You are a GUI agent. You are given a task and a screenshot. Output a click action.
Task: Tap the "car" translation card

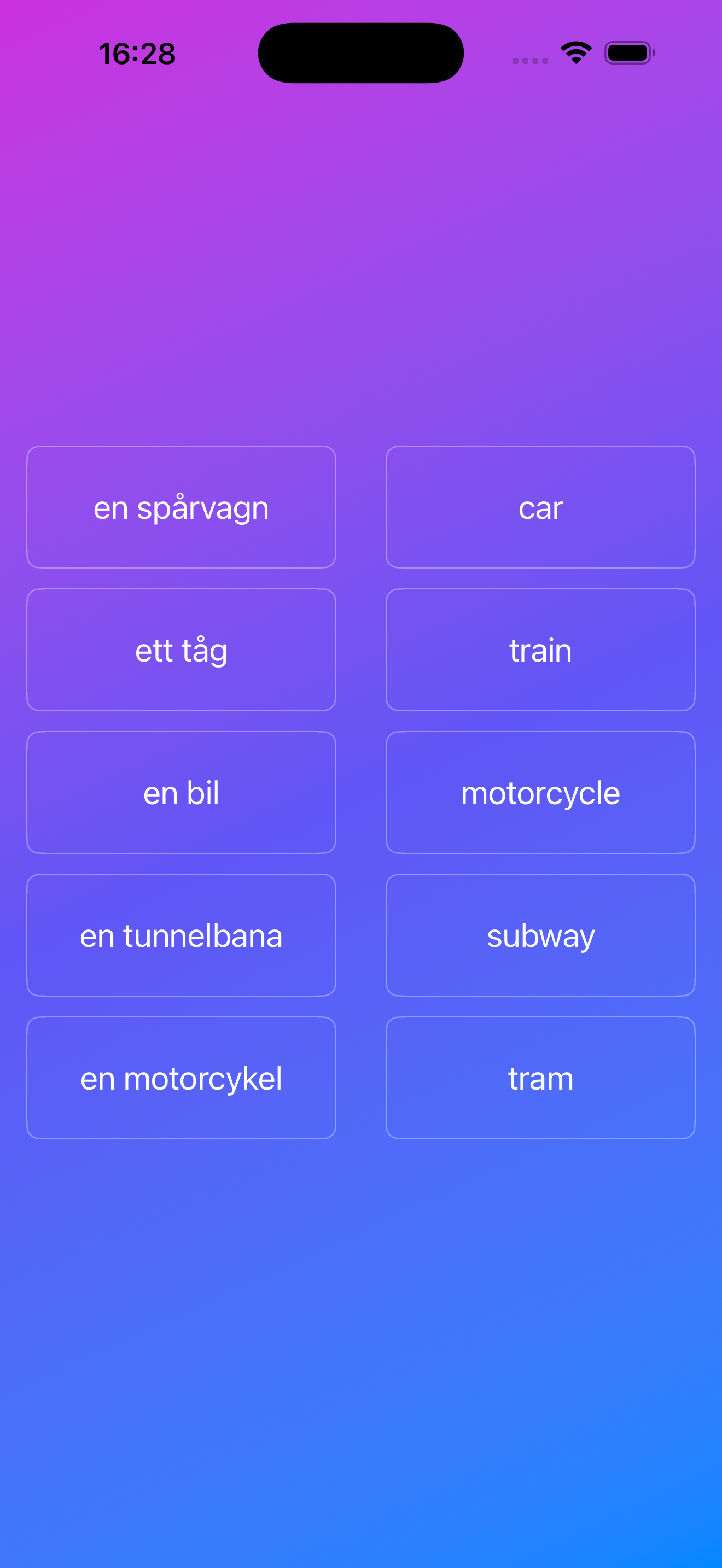(540, 507)
